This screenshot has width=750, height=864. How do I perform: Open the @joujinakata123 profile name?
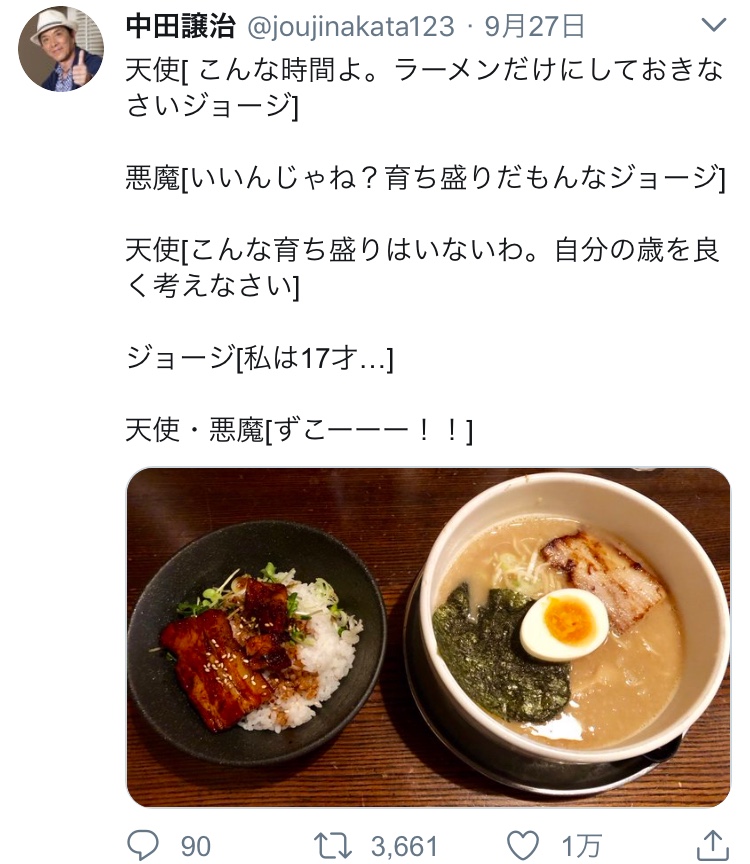tap(350, 26)
